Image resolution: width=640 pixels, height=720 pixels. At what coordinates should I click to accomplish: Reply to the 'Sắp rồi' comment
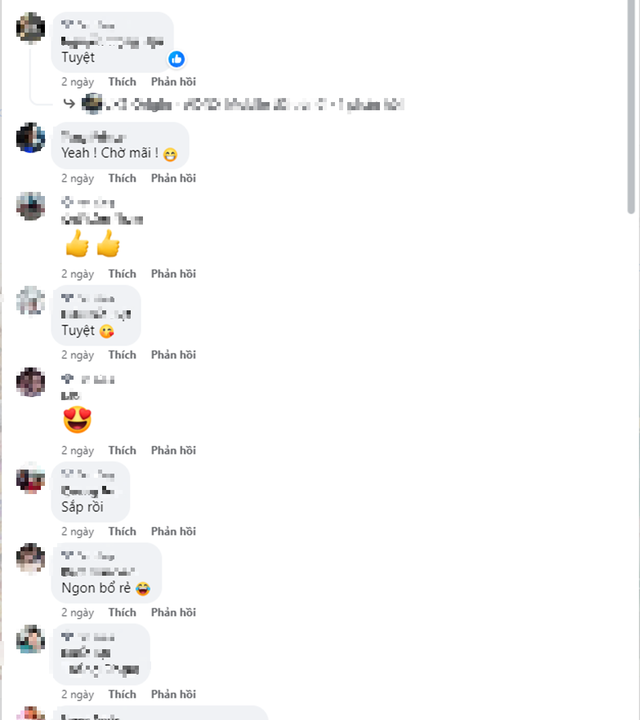(x=173, y=531)
